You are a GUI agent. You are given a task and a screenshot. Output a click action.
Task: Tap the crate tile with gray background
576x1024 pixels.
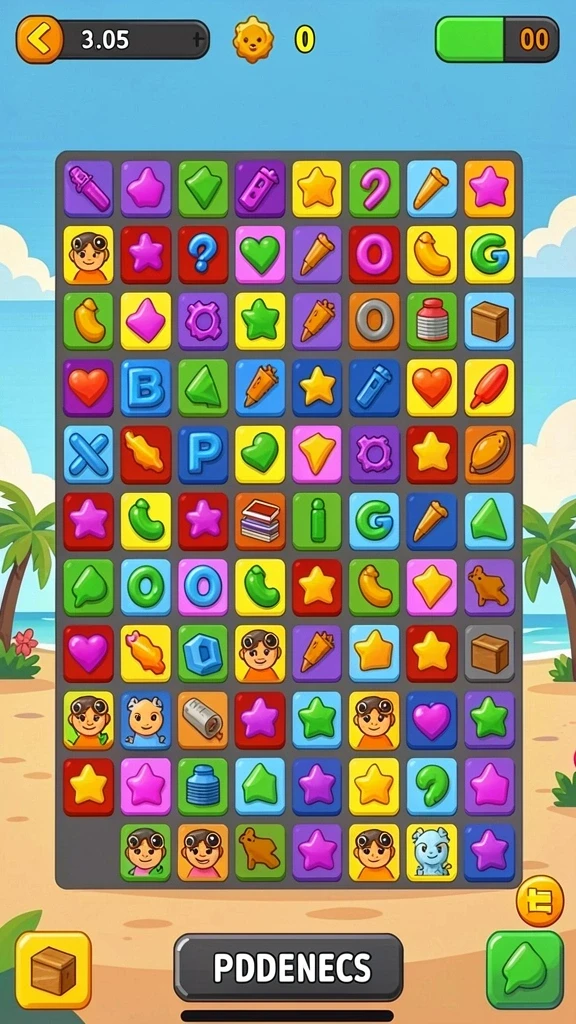(489, 654)
